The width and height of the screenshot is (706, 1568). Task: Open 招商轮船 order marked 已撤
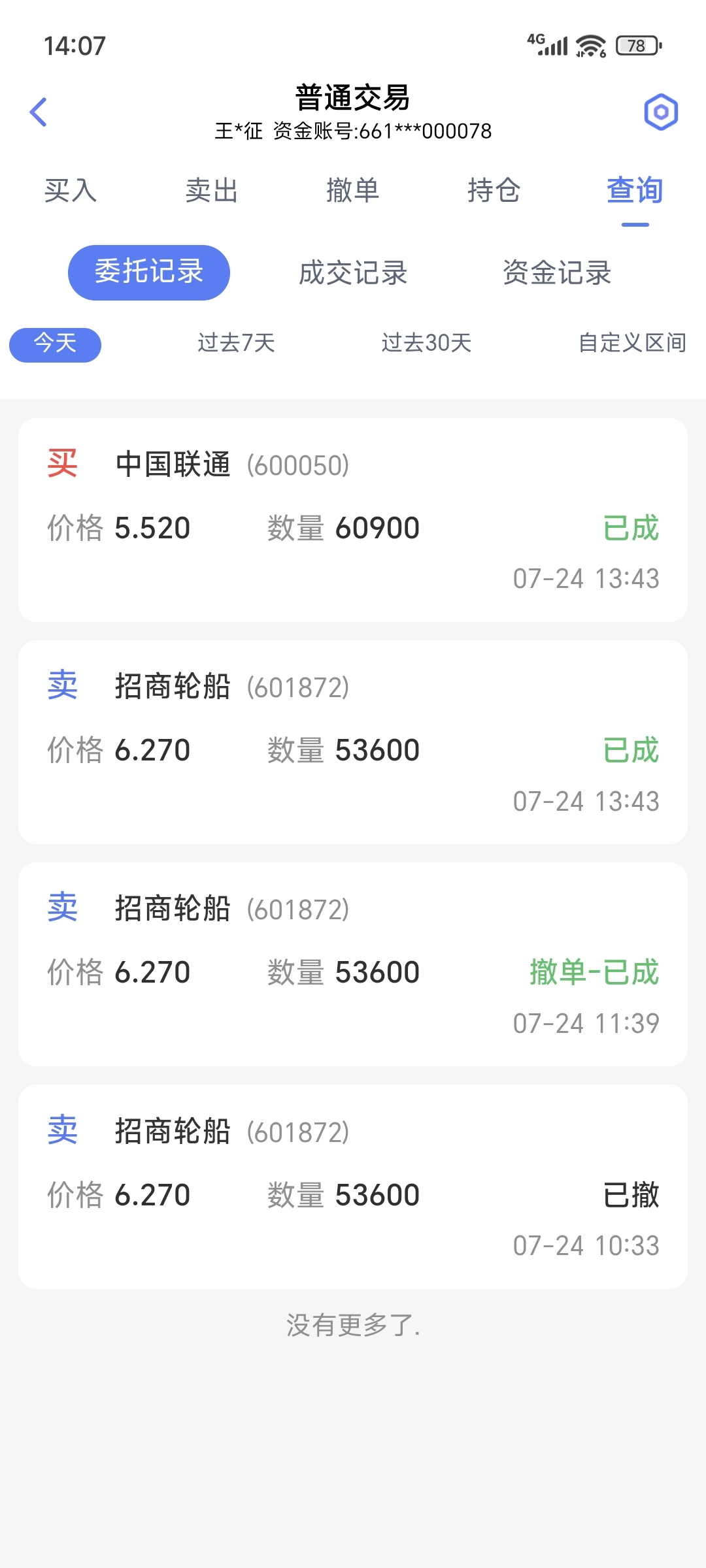(x=353, y=1186)
